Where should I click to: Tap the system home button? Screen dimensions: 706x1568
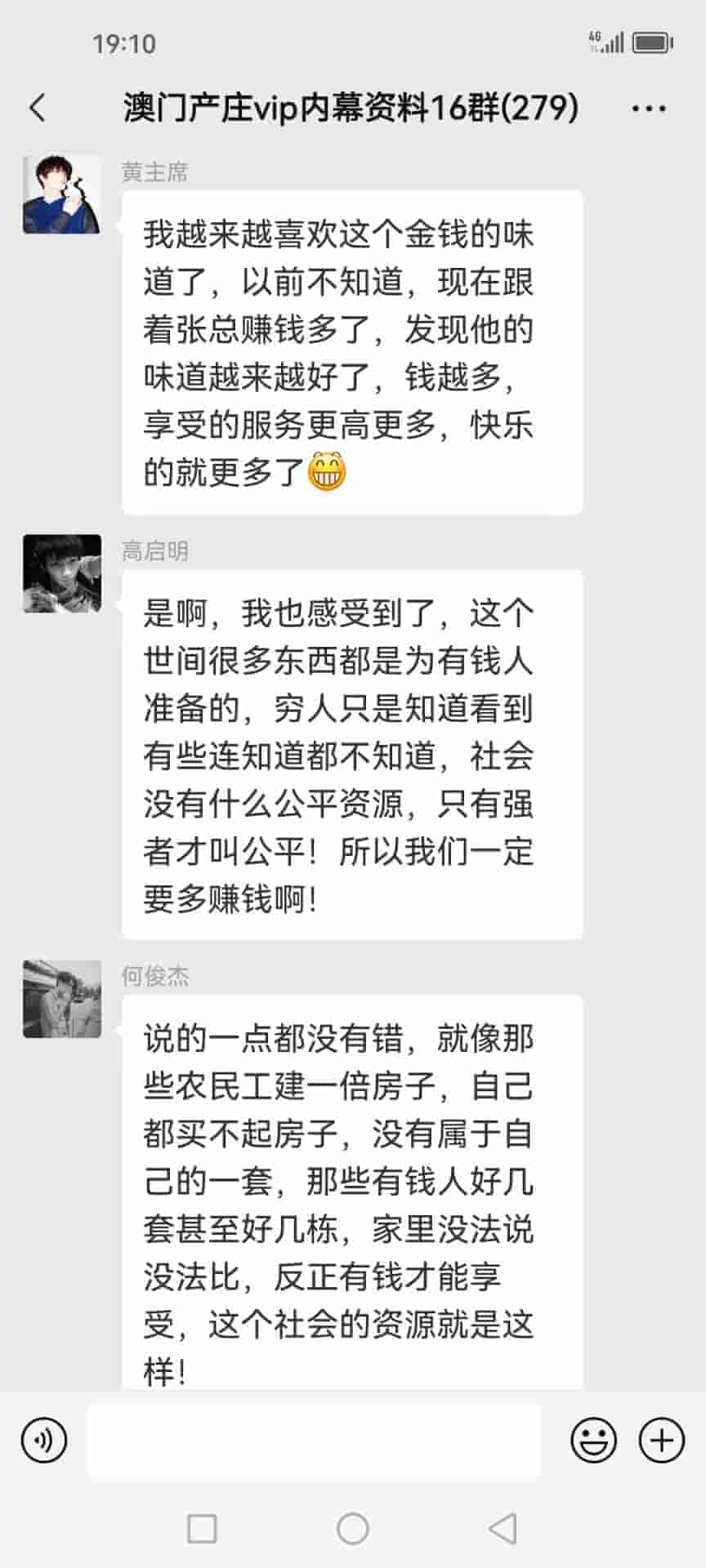tap(353, 1528)
